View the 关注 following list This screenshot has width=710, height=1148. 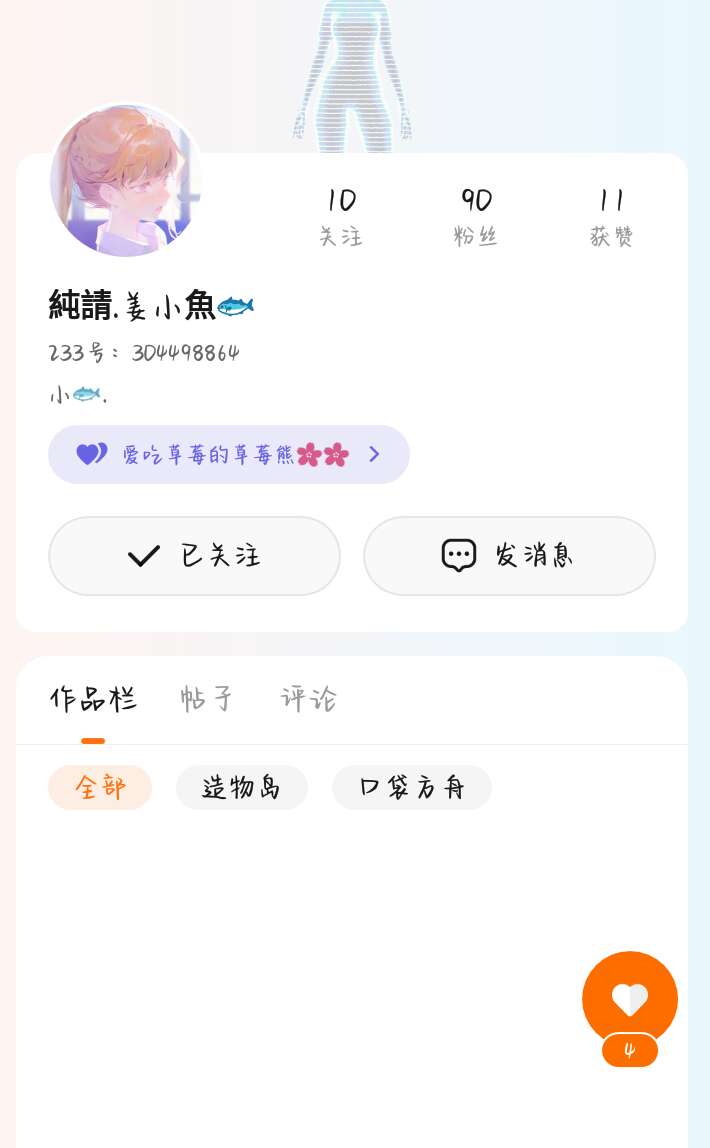coord(341,215)
